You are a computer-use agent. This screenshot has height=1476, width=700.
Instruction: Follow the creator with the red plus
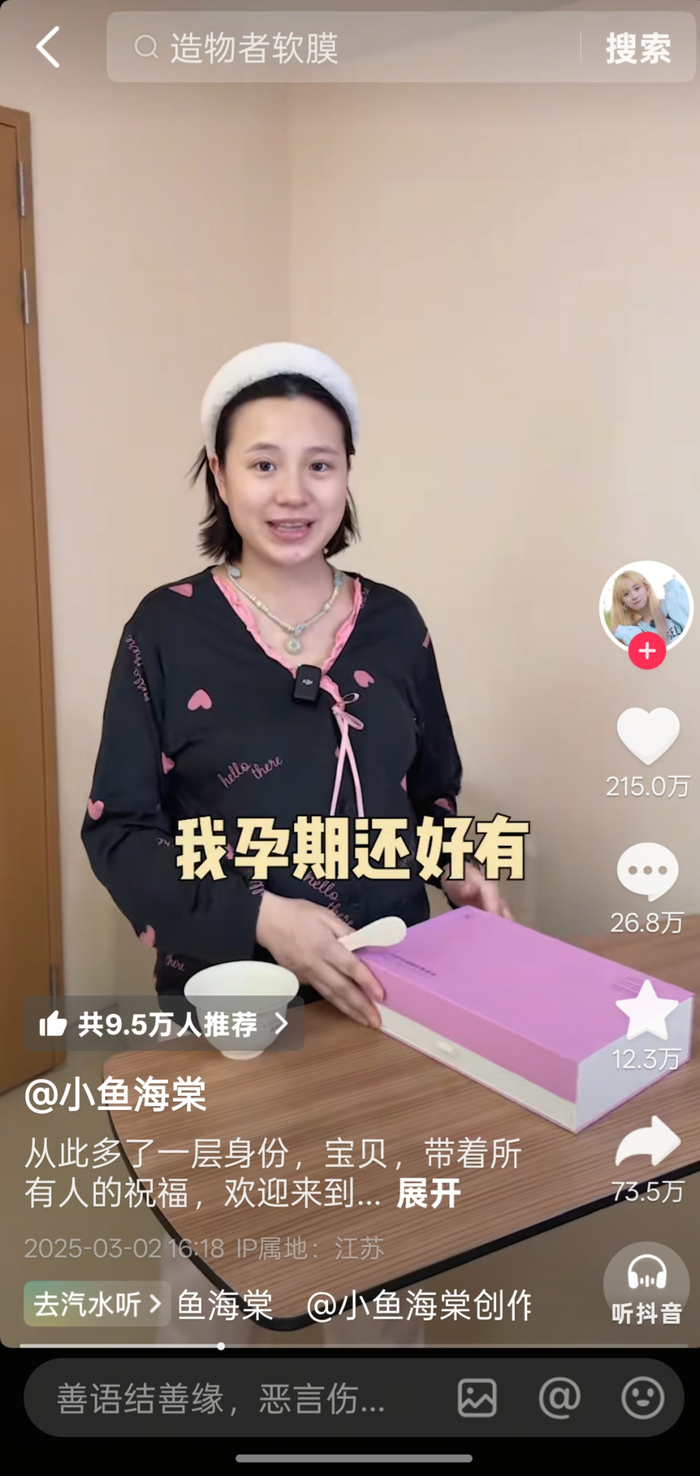(x=647, y=651)
